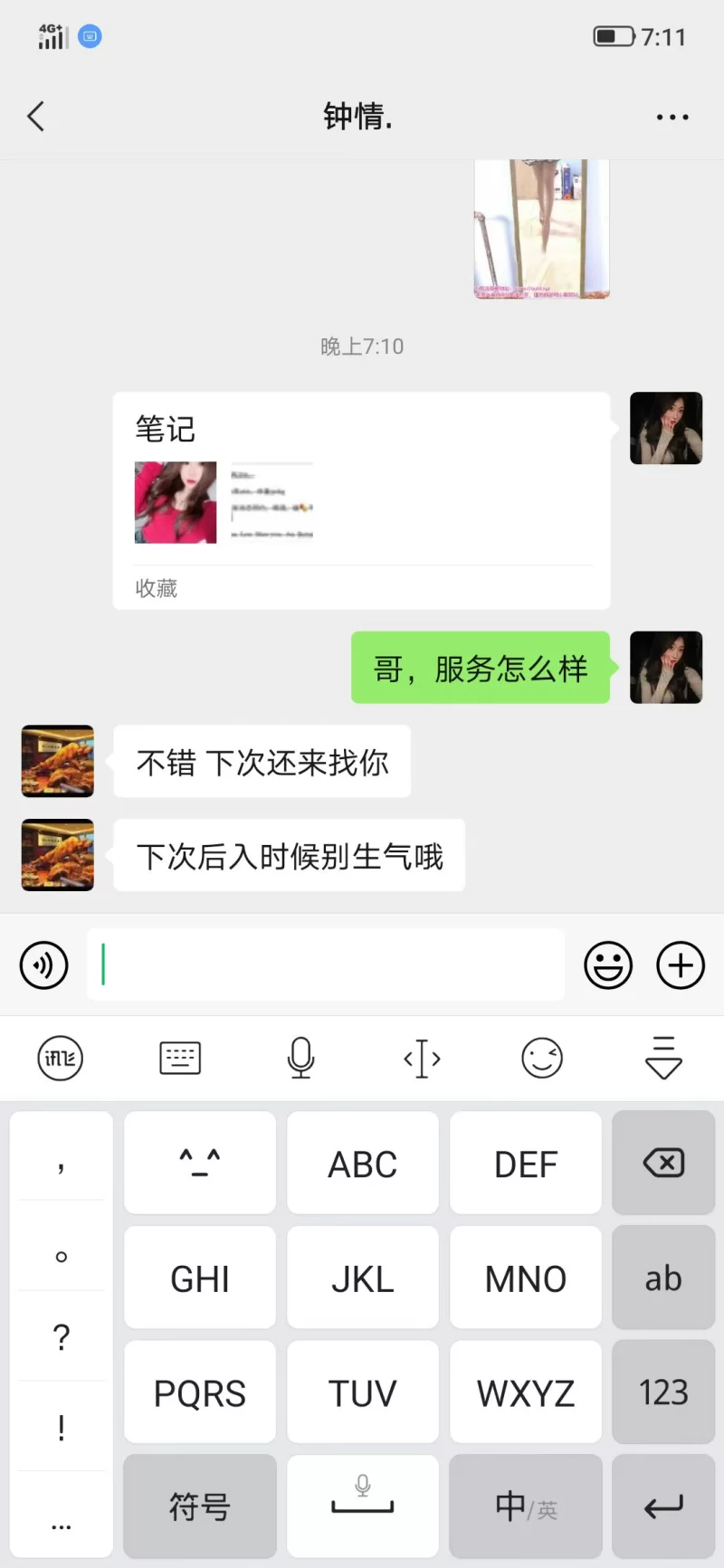The image size is (724, 1568).
Task: Open the plus attachment menu
Action: [681, 965]
